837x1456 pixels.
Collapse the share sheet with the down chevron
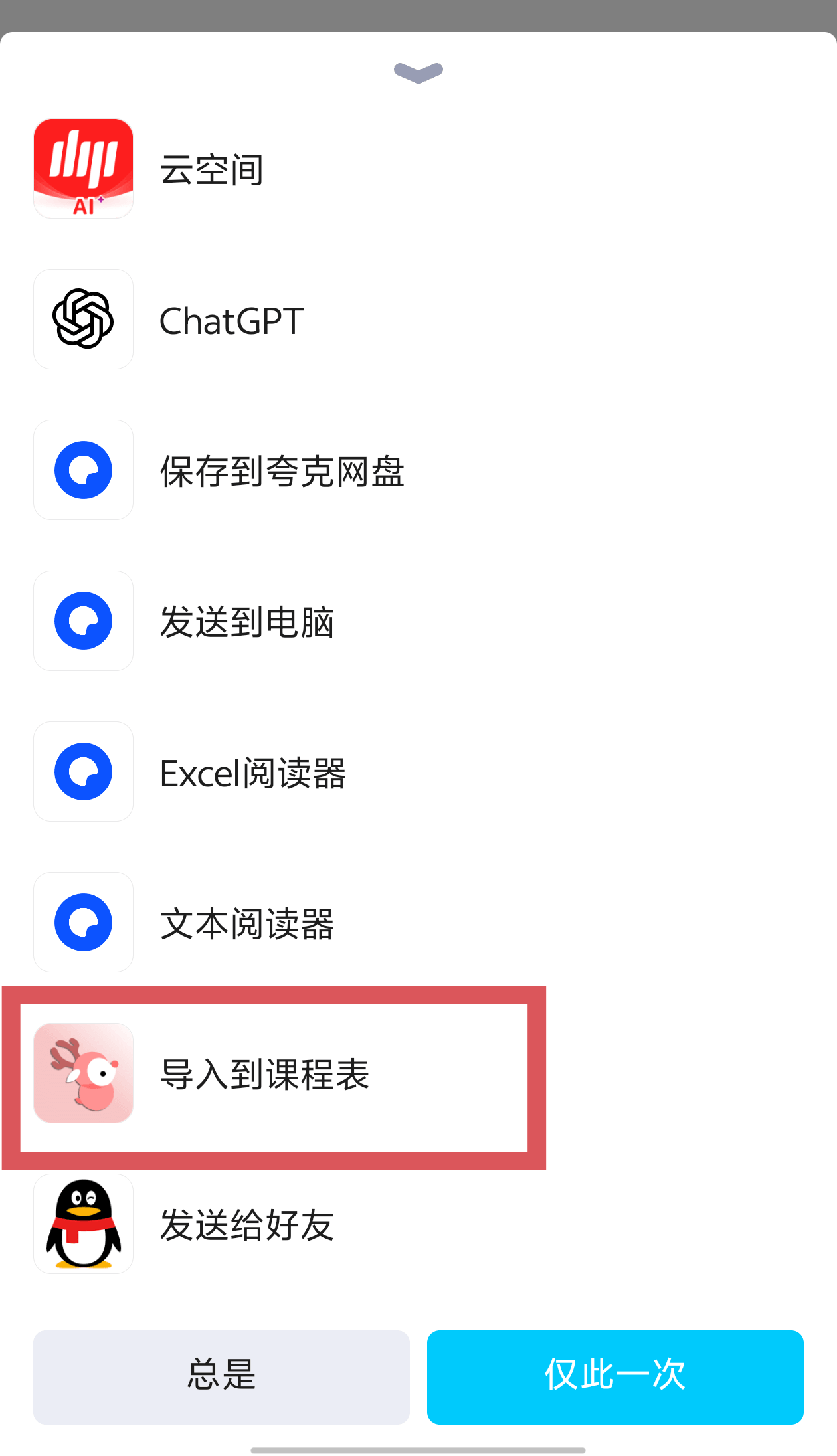point(418,72)
